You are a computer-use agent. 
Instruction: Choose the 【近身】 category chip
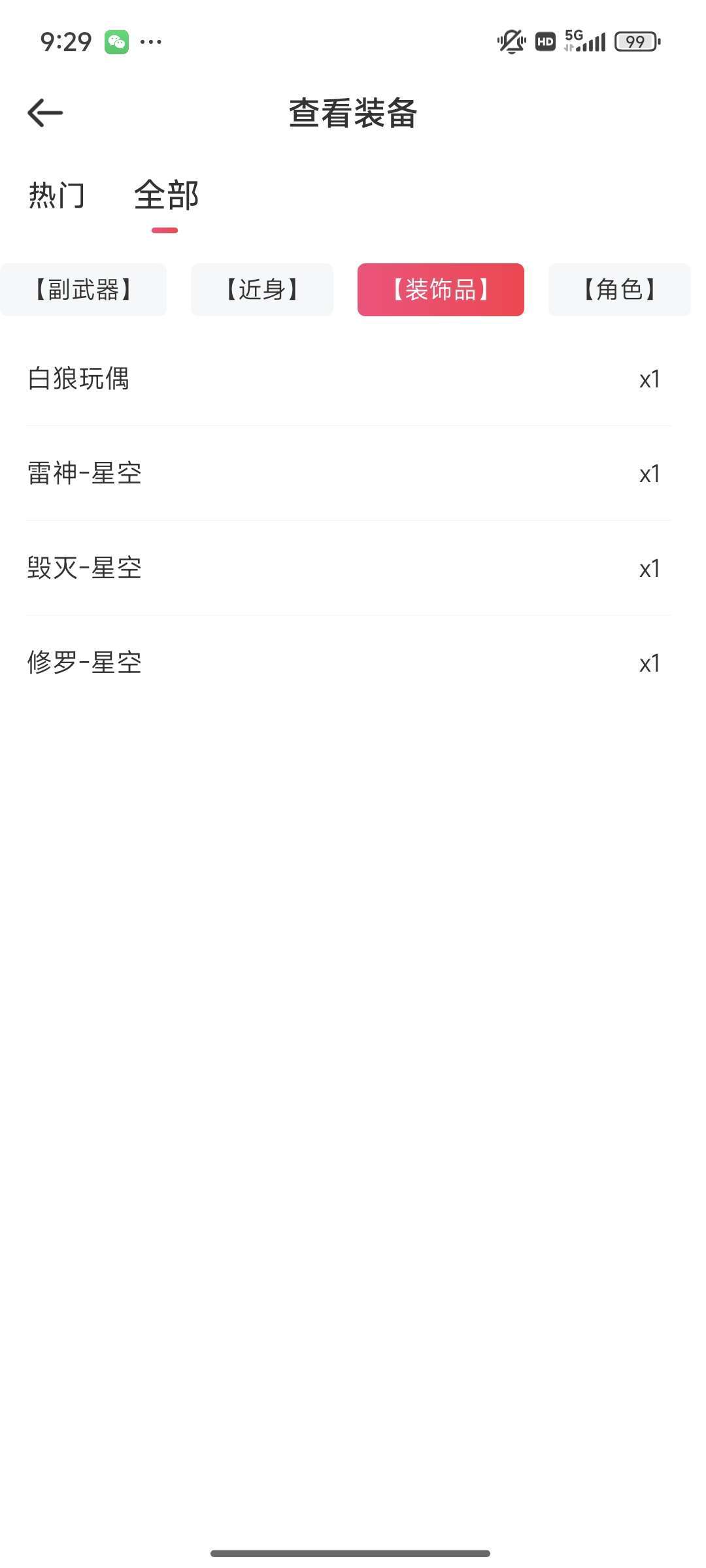[x=262, y=289]
